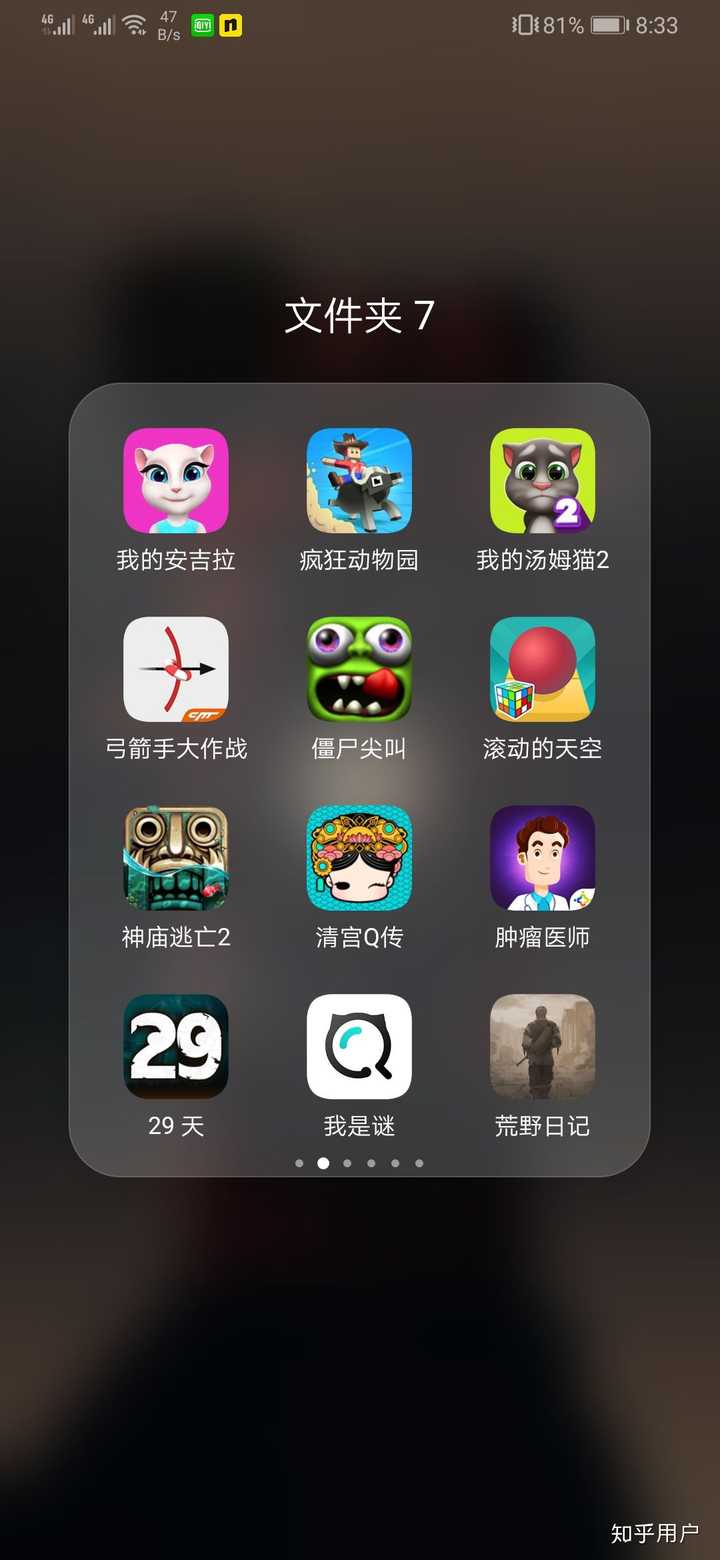Viewport: 720px width, 1560px height.
Task: Open the 僵尸尖叫 app
Action: (359, 669)
